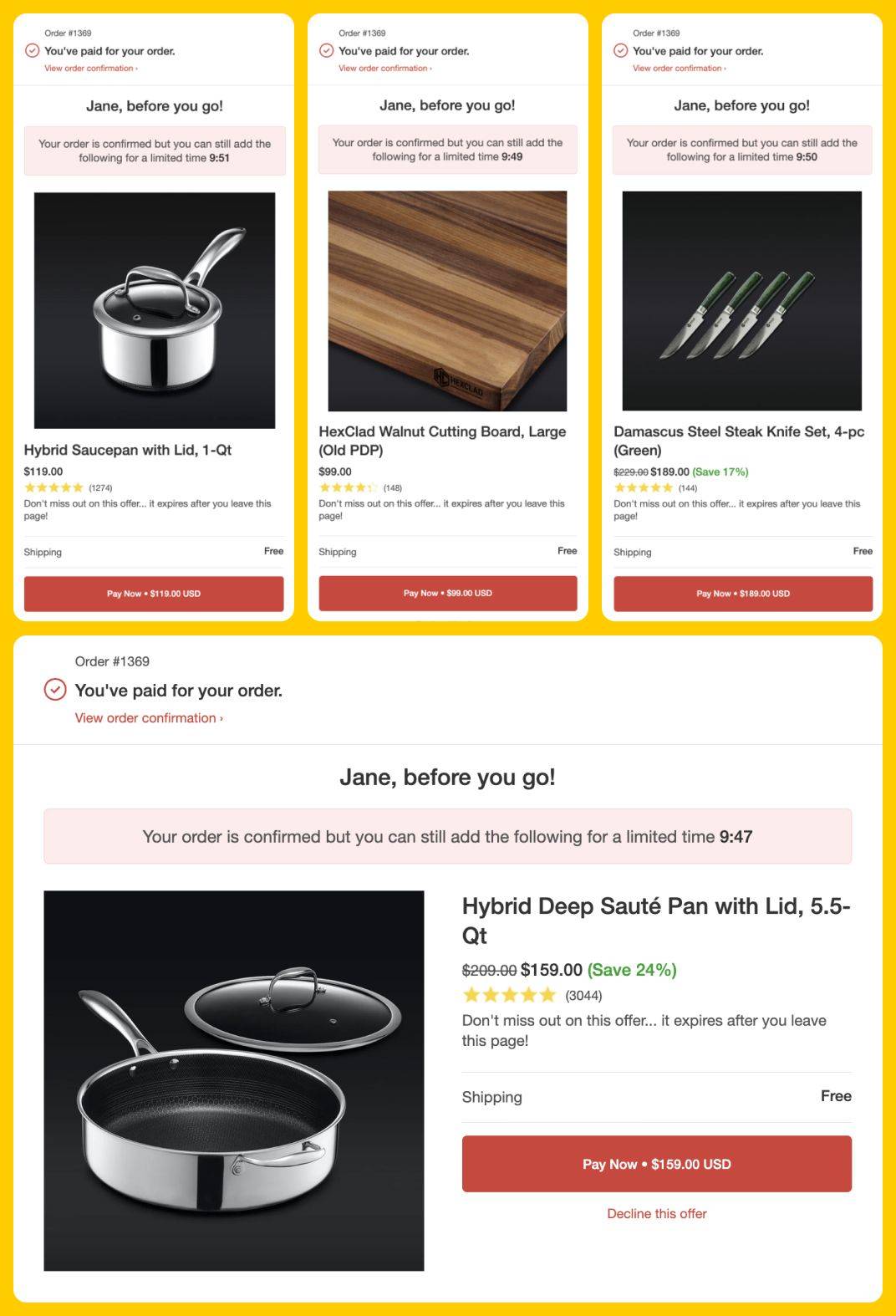Screen dimensions: 896x1316
Task: Click the paid-order checkmark beside the Walnut Cutting Board offer
Action: coord(327,50)
